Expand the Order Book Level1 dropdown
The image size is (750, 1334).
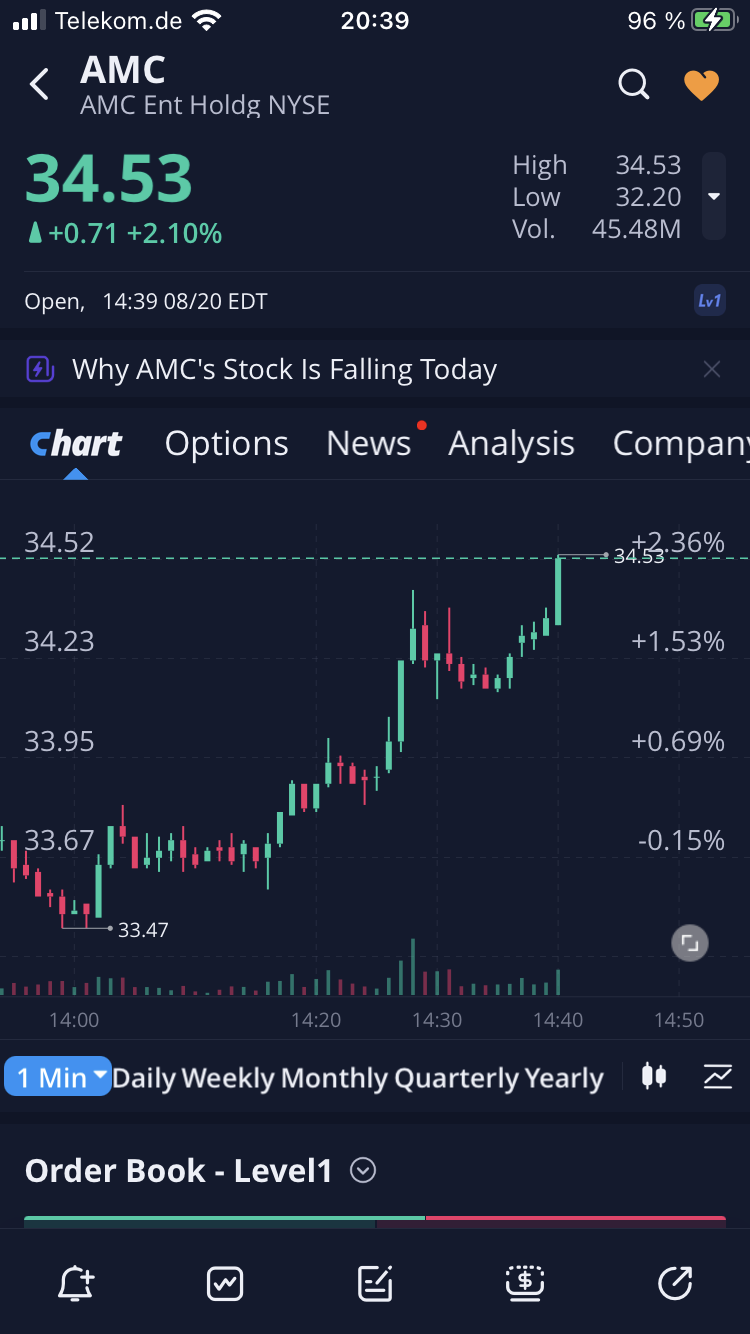tap(363, 1170)
